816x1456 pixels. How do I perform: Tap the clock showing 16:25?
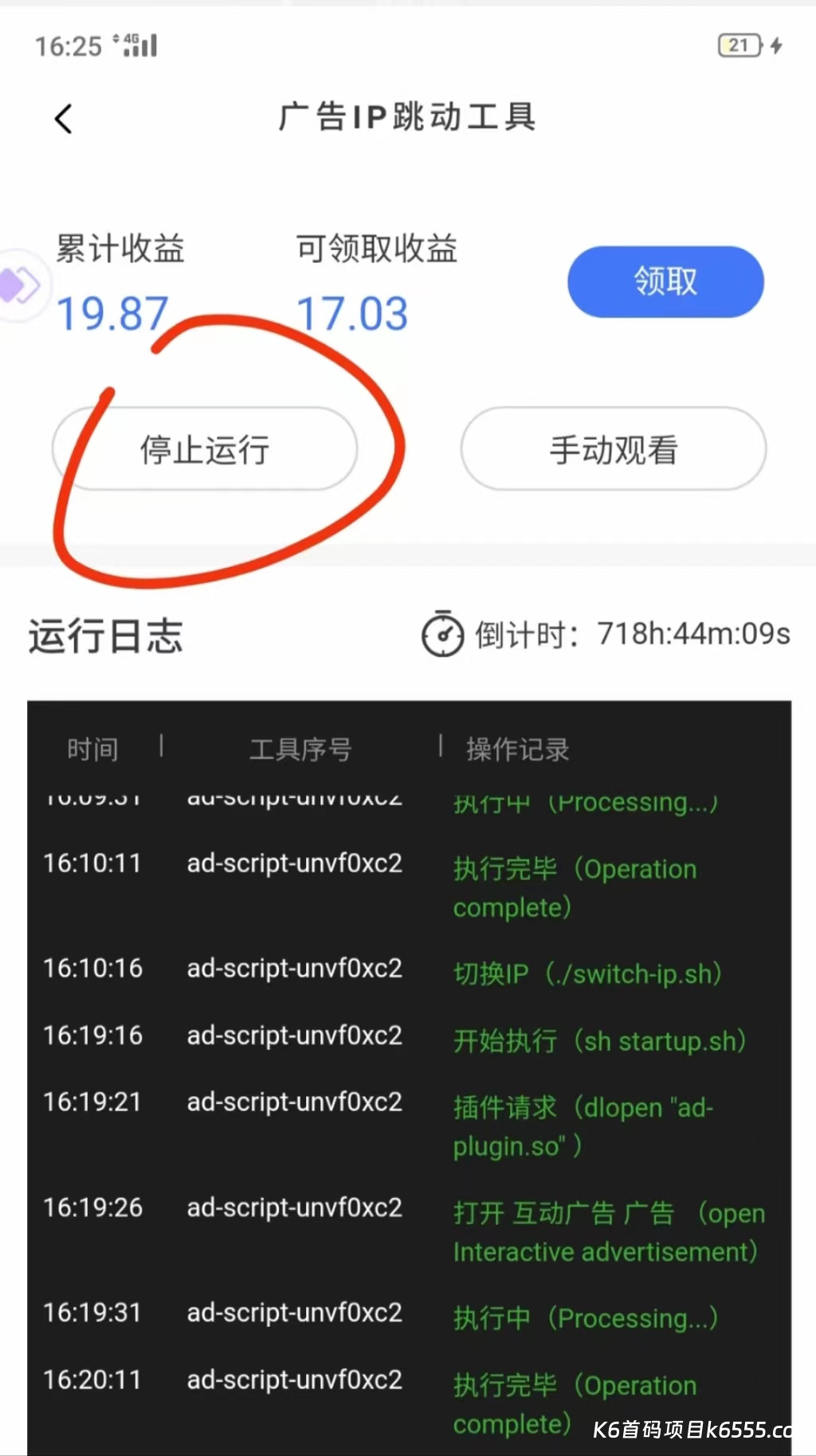[x=67, y=46]
